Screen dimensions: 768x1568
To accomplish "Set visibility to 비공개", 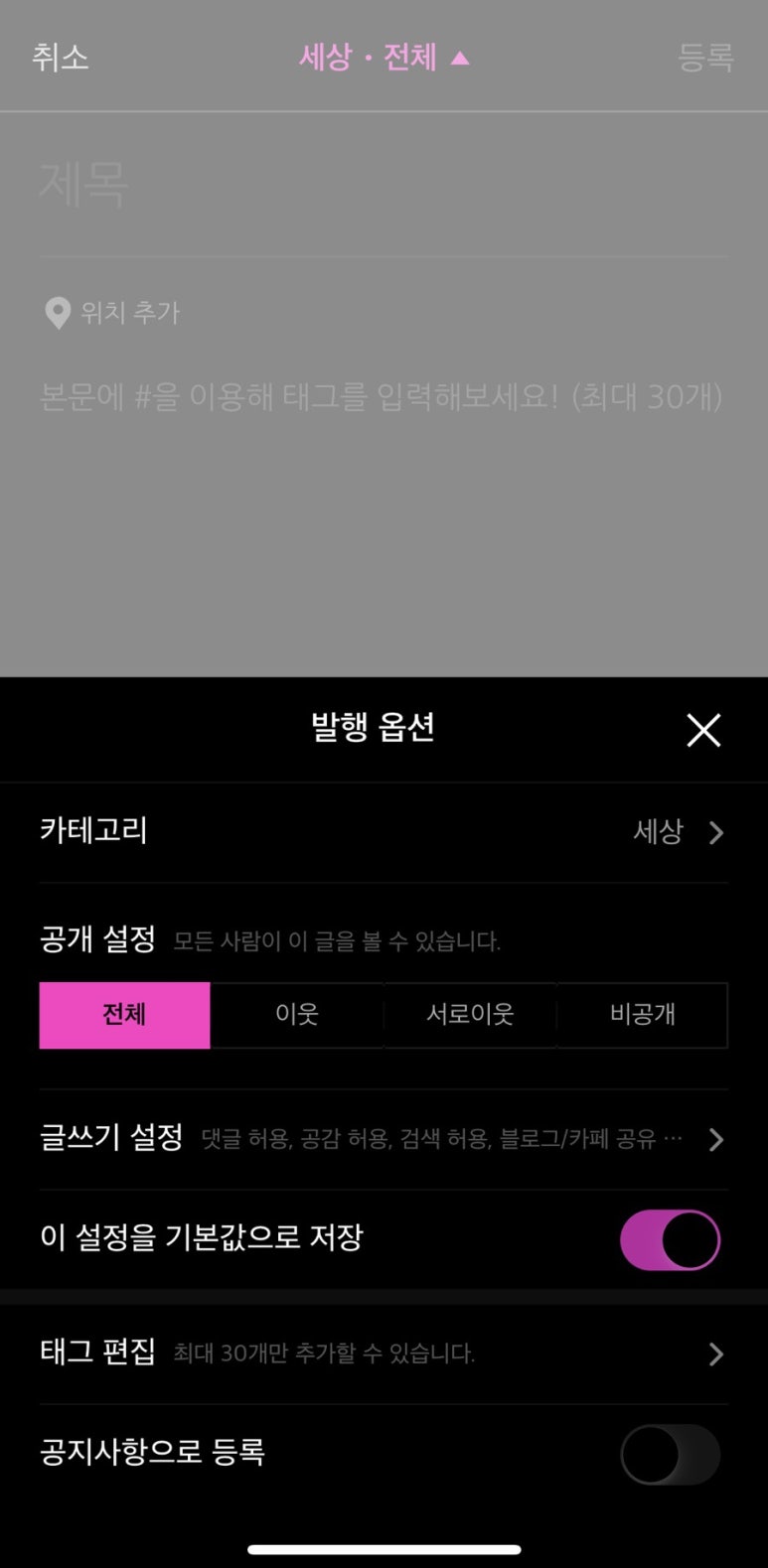I will coord(643,1015).
